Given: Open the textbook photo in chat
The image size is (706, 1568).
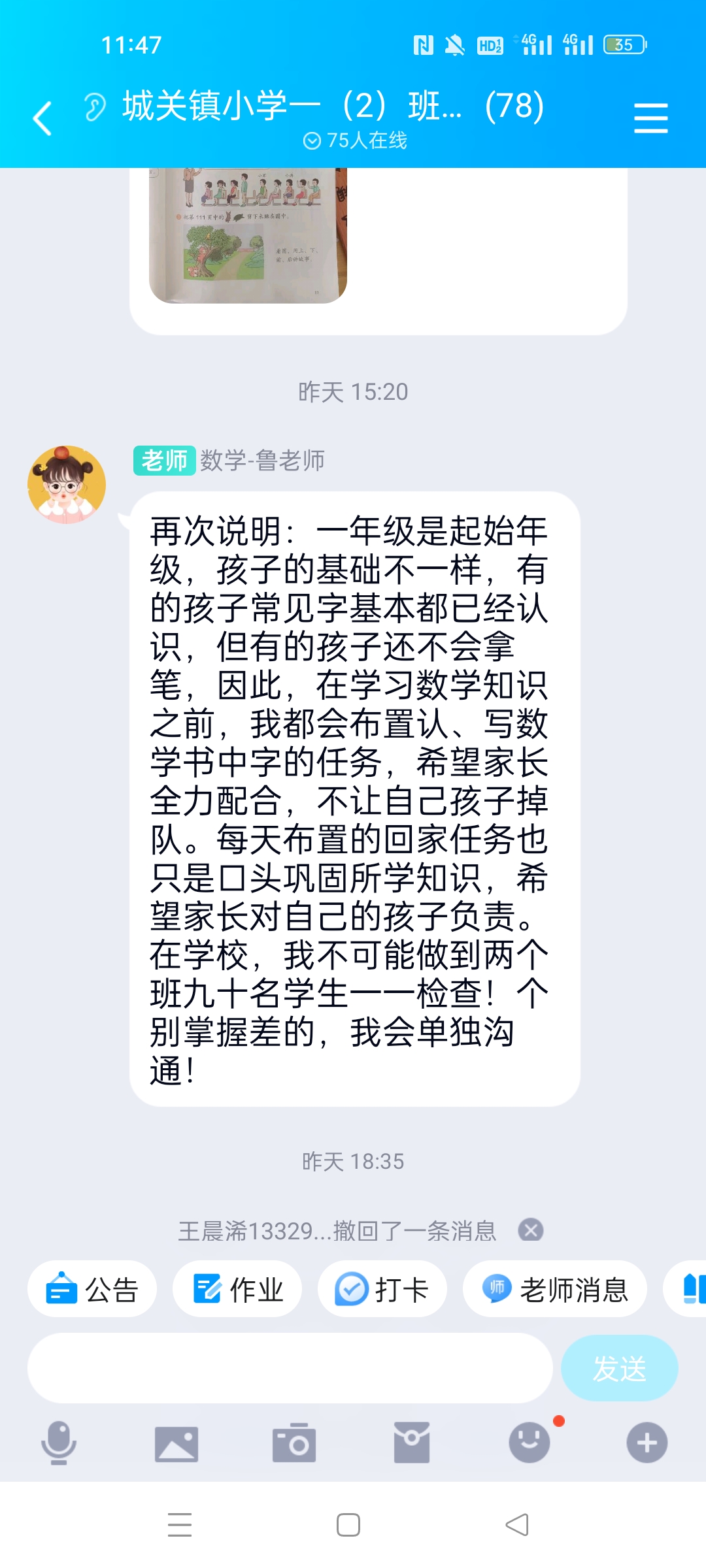Looking at the screenshot, I should coord(248,234).
